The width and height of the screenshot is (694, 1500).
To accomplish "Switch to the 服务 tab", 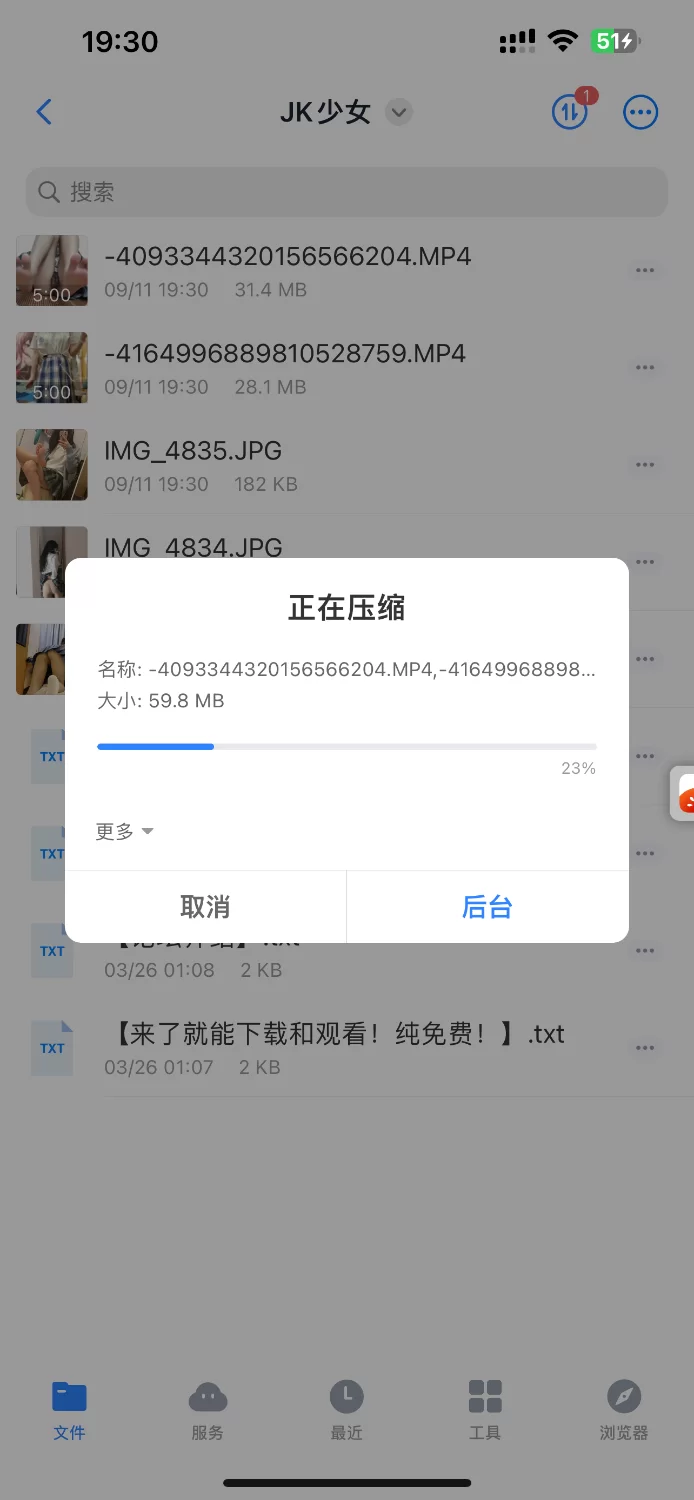I will coord(208,1410).
